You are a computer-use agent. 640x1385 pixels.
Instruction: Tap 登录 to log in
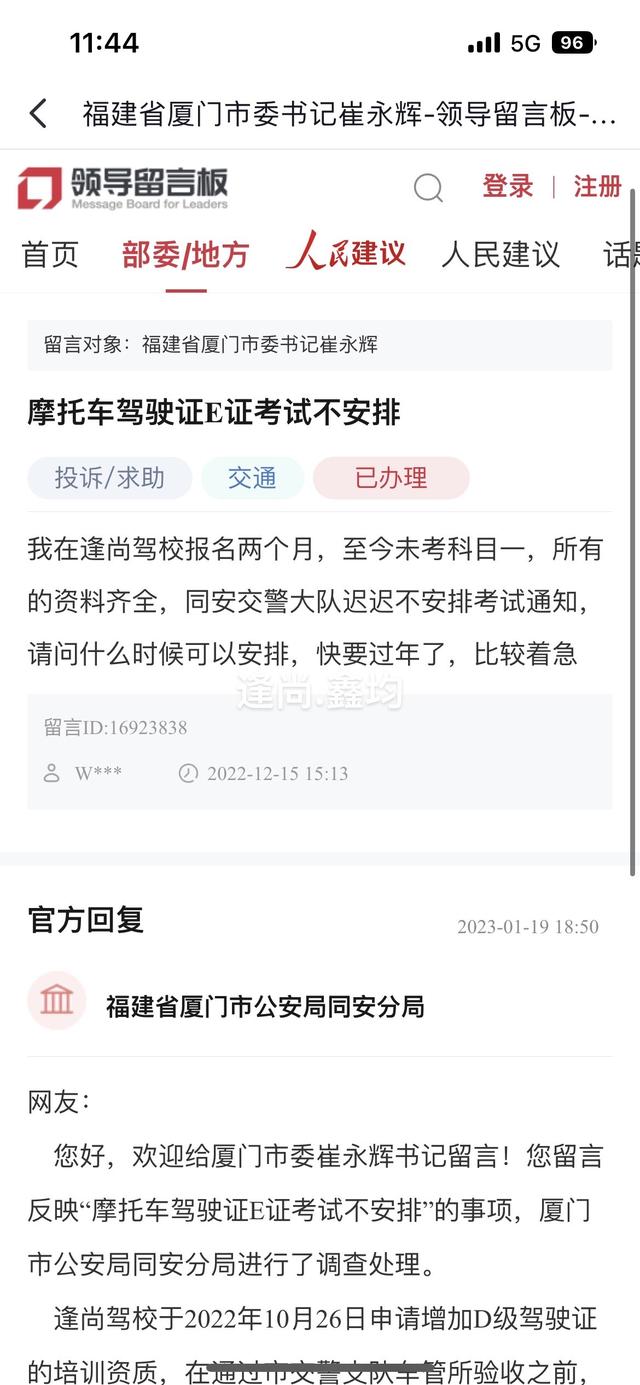(x=508, y=186)
